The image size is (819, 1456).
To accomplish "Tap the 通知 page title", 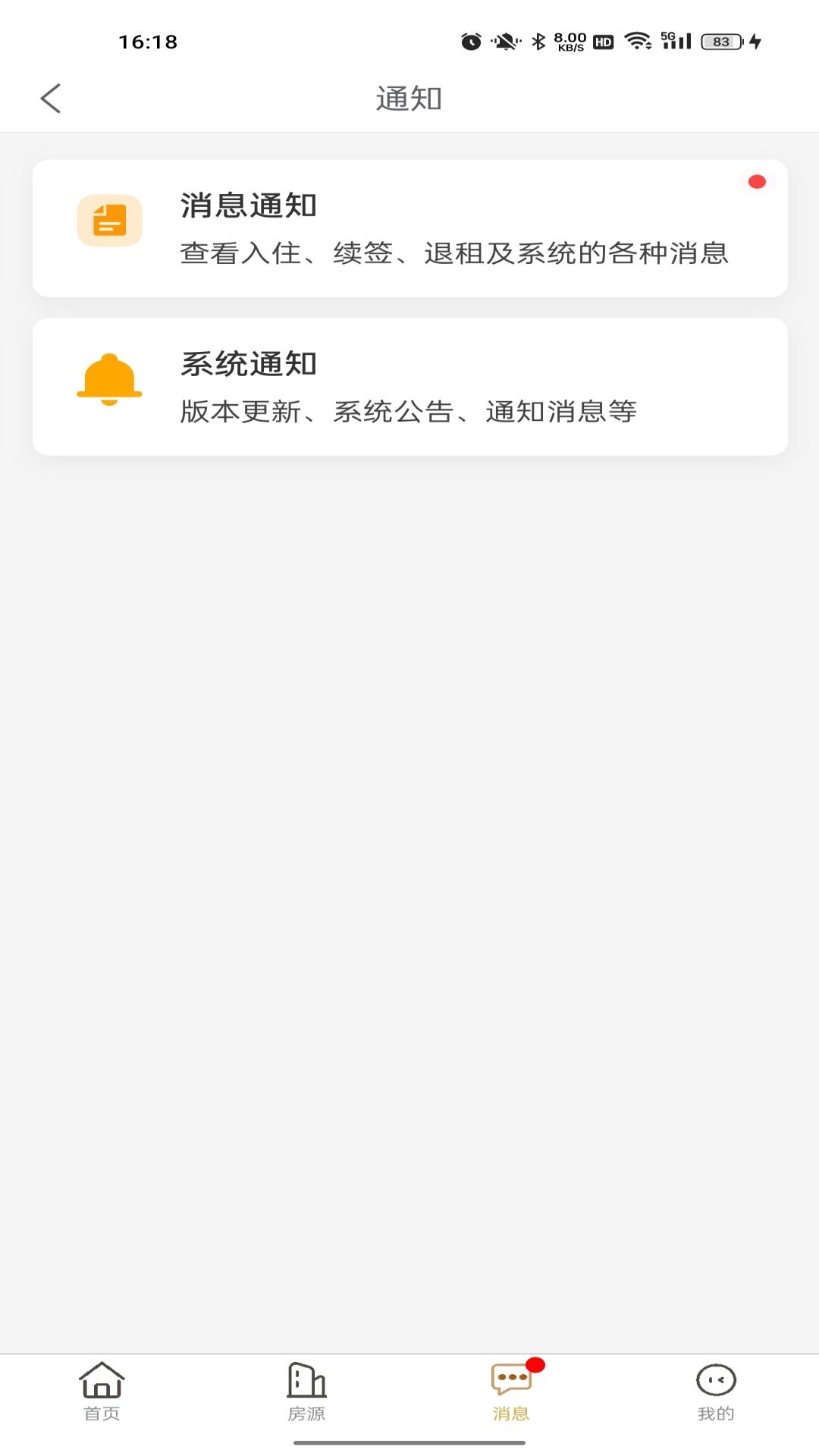I will pos(409,98).
